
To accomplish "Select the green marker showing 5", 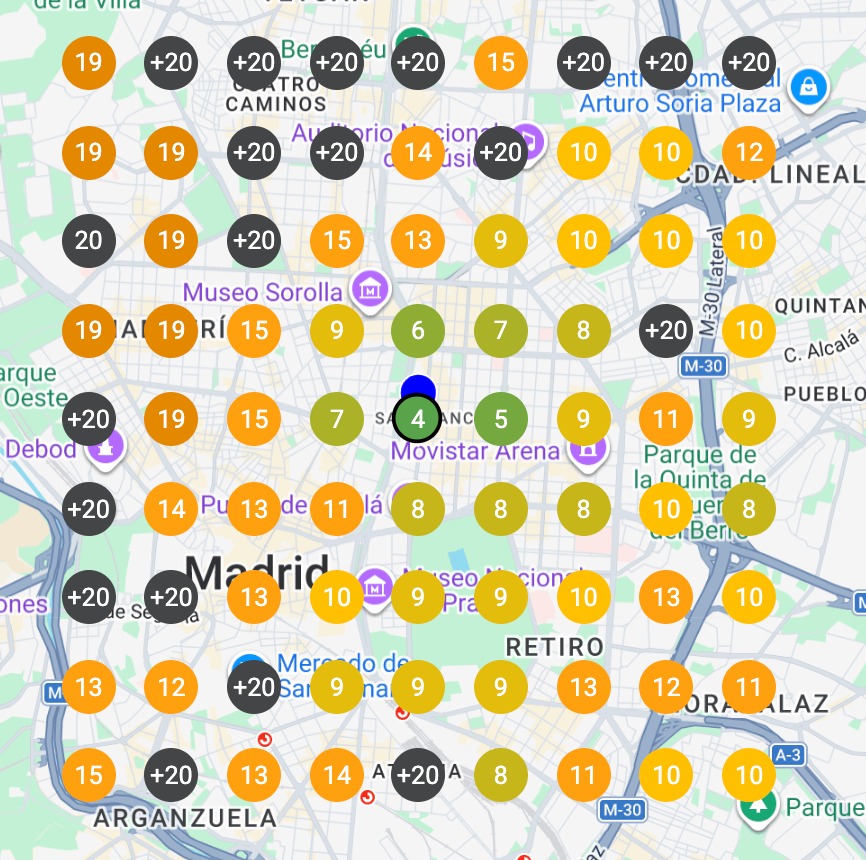I will coord(500,419).
